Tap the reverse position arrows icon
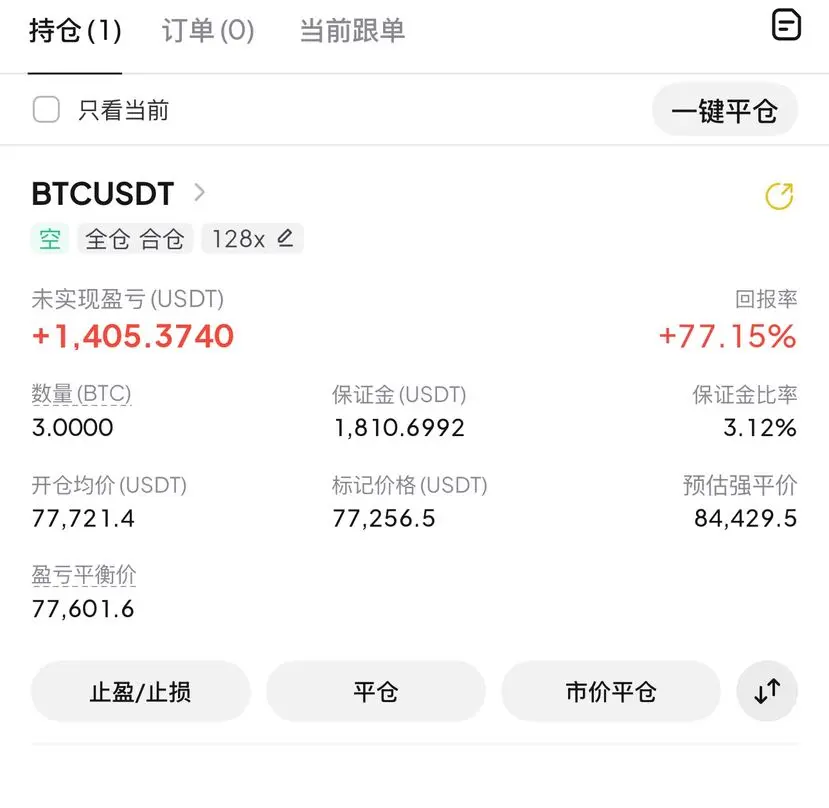The image size is (829, 808). coord(767,691)
